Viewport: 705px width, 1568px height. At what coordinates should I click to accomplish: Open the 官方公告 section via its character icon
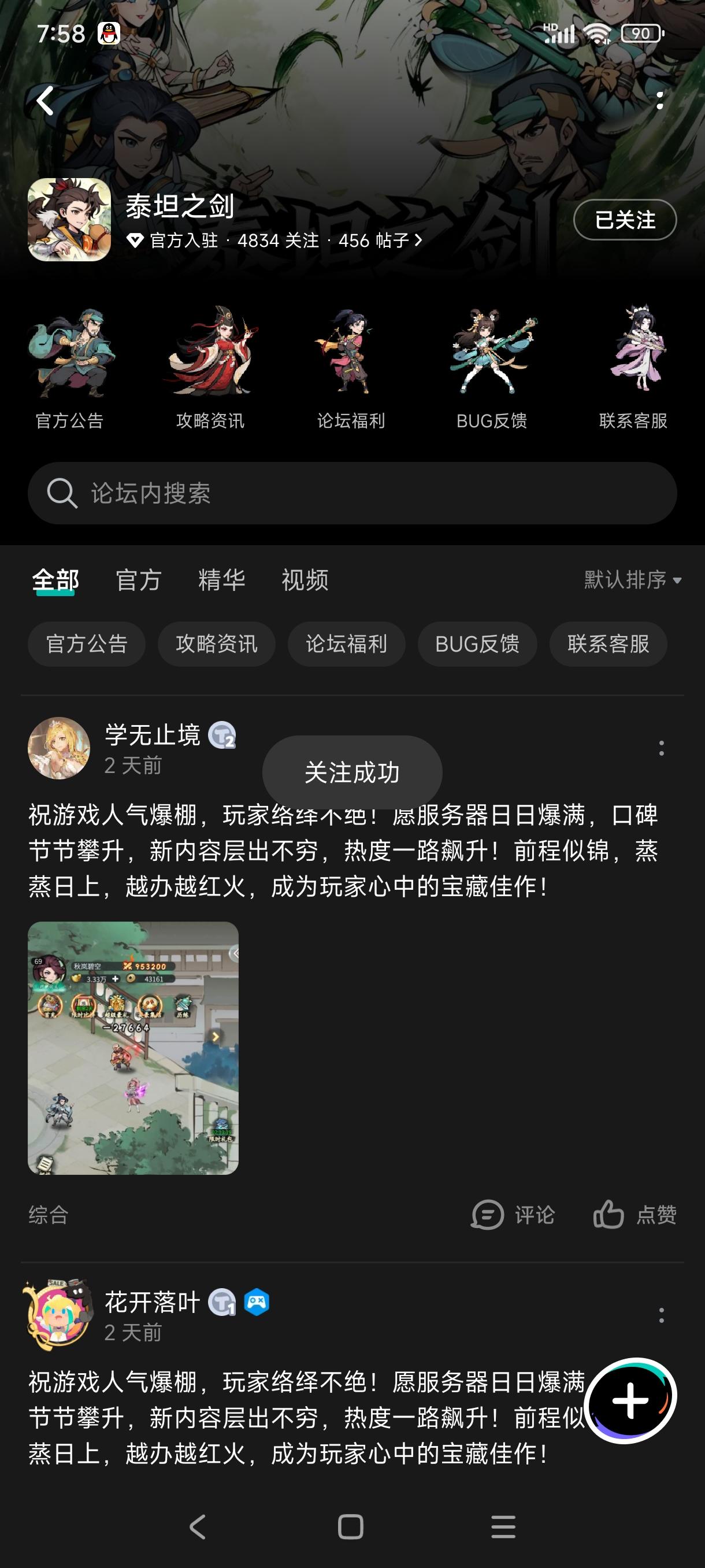pos(71,353)
